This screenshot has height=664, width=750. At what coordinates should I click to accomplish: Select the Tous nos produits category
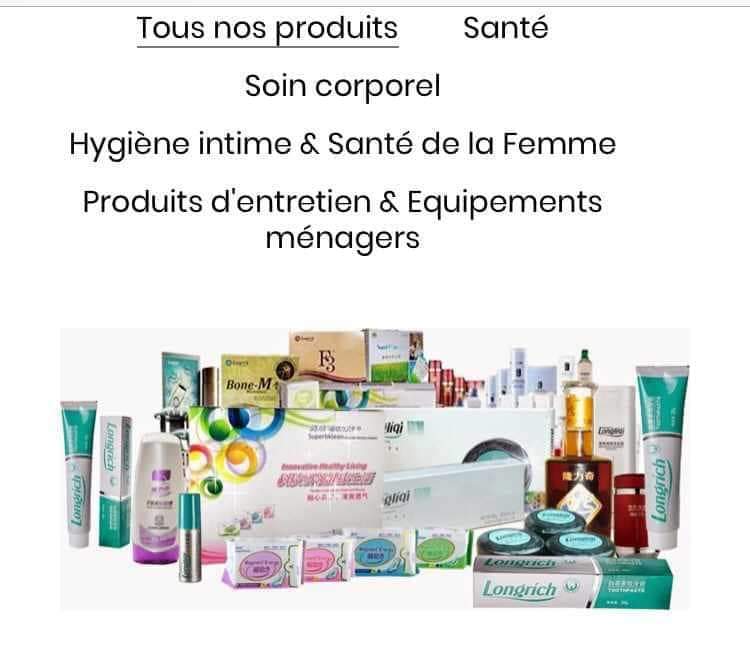[267, 28]
